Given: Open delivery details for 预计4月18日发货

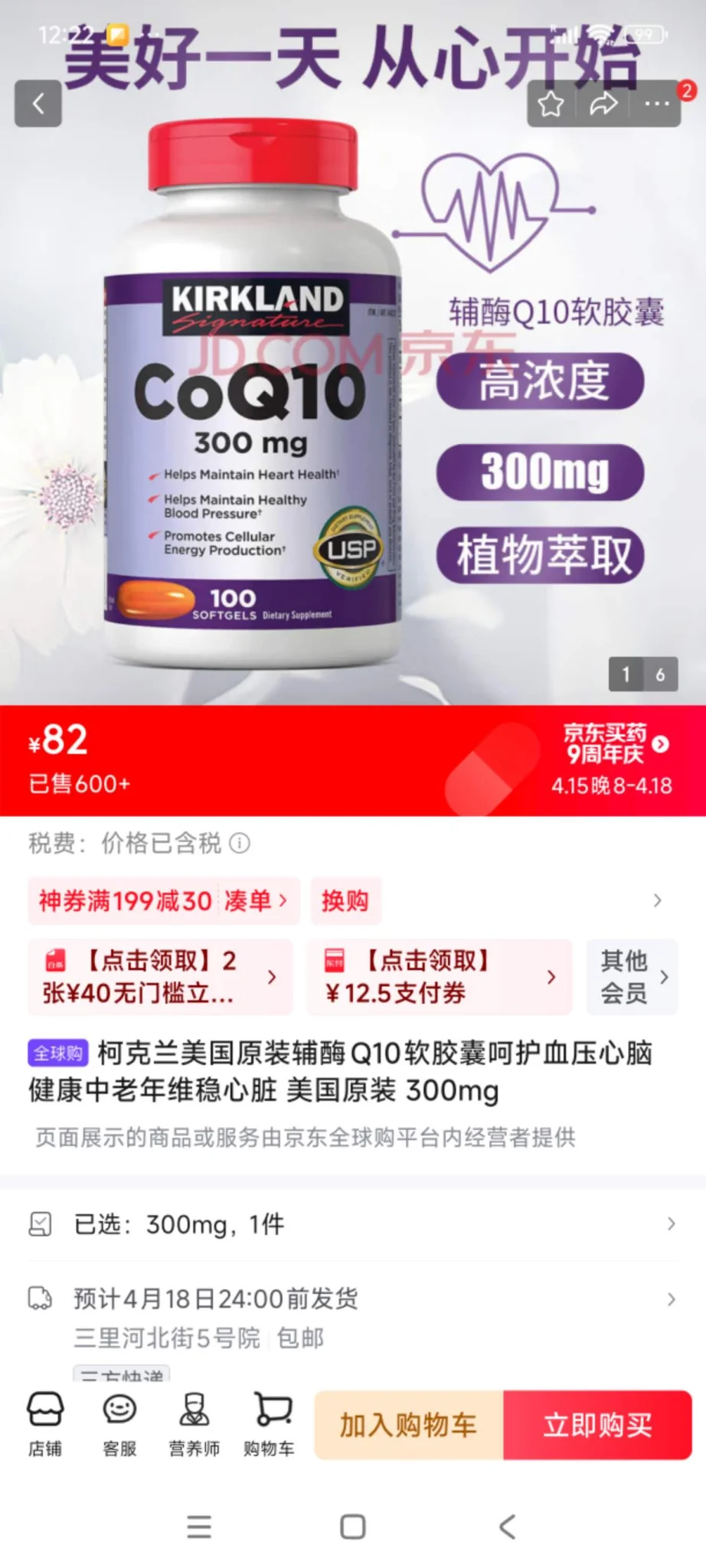Looking at the screenshot, I should (x=352, y=1299).
